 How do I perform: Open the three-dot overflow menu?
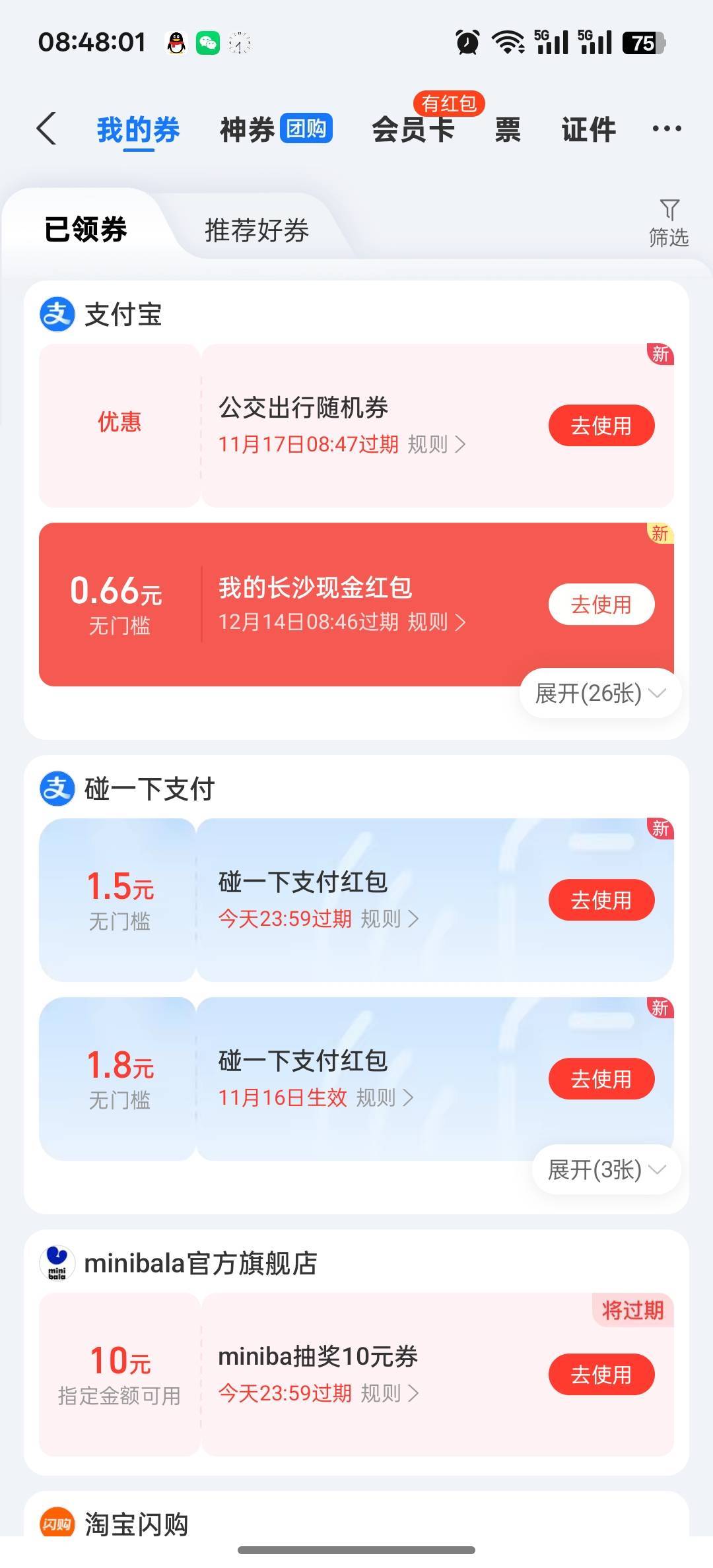coord(666,129)
